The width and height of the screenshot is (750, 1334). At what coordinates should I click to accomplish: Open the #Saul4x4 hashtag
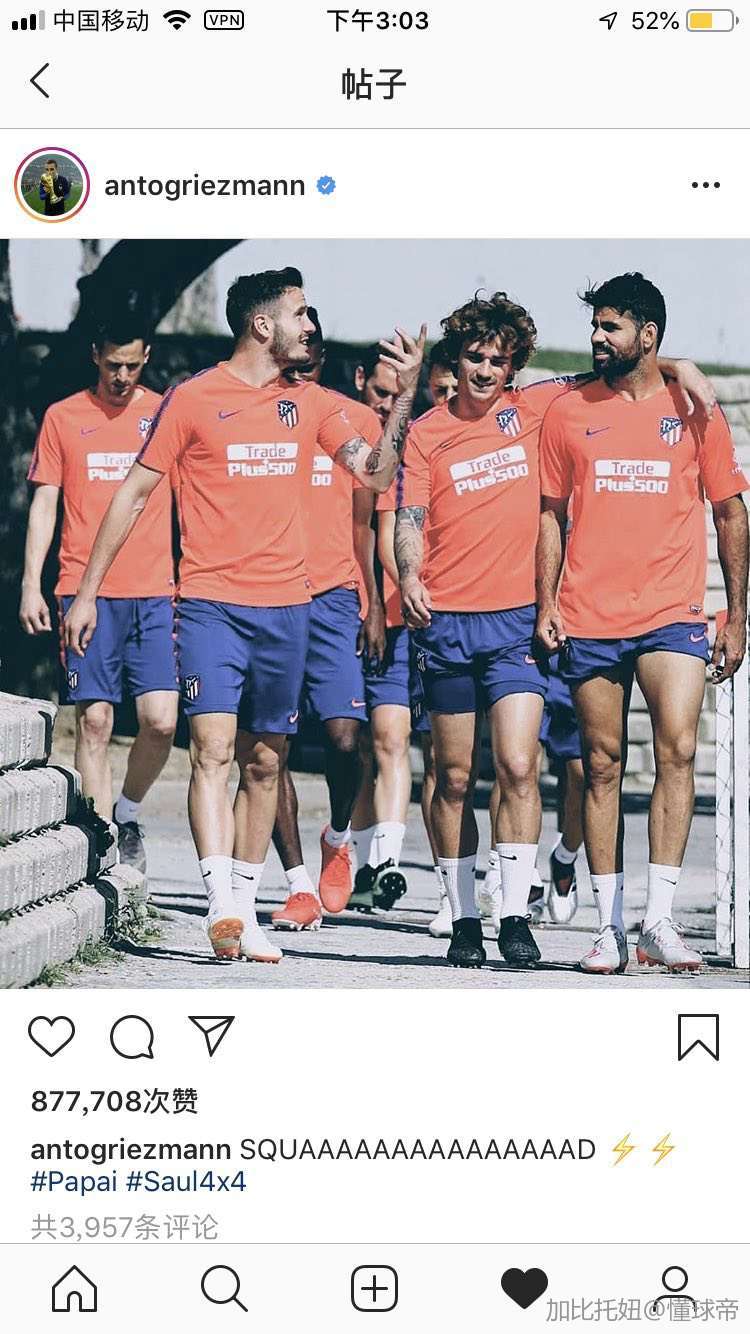coord(186,1182)
